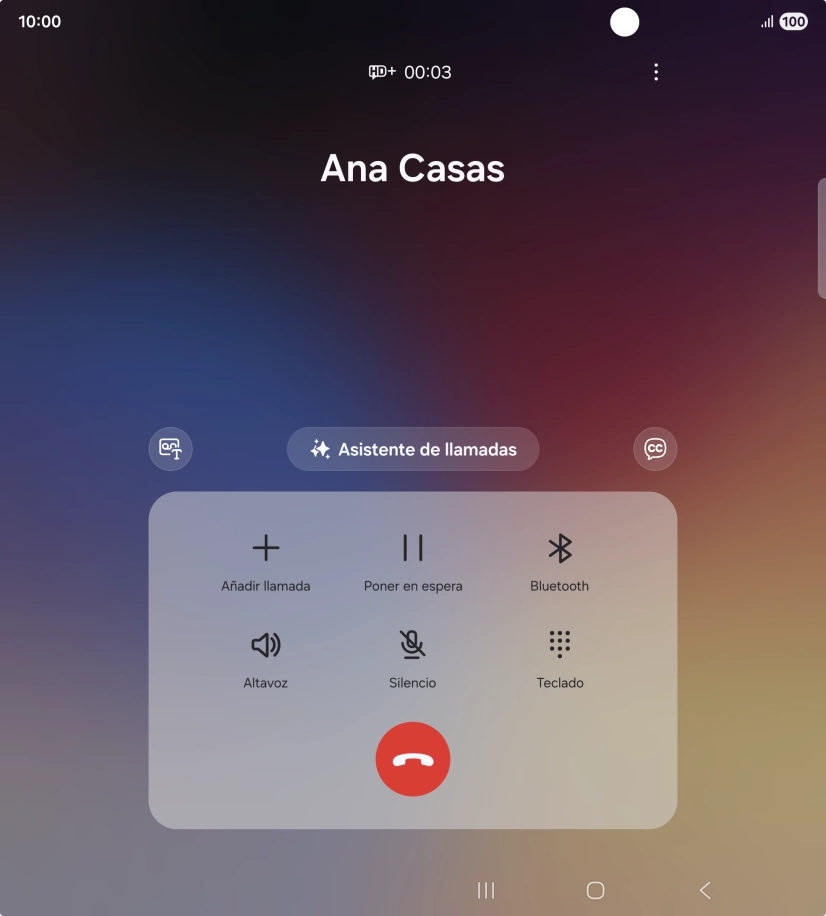Enable live captions via the CC icon
Image resolution: width=826 pixels, height=916 pixels.
click(x=656, y=449)
